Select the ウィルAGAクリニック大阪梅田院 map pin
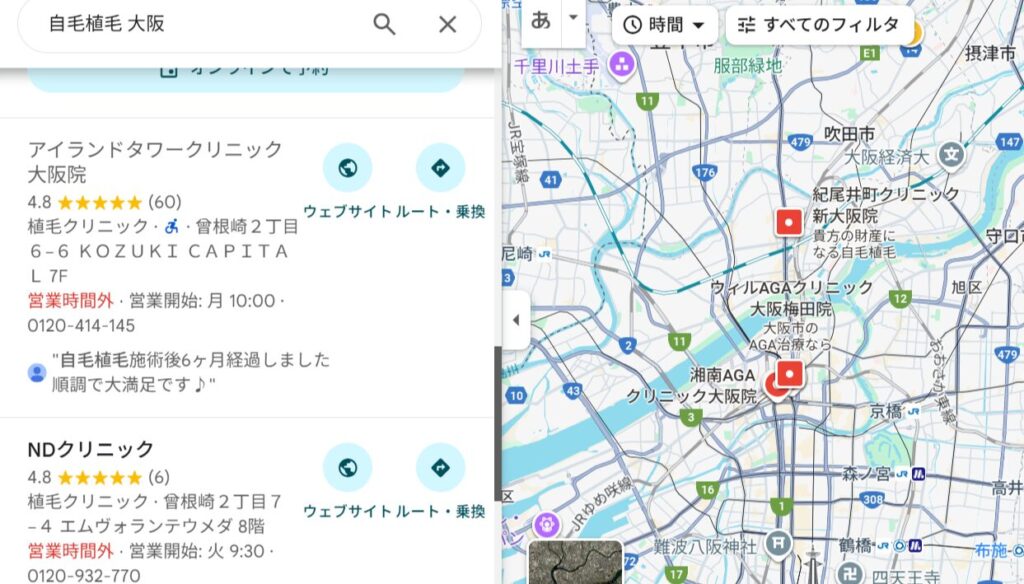The height and width of the screenshot is (584, 1024). click(x=791, y=374)
